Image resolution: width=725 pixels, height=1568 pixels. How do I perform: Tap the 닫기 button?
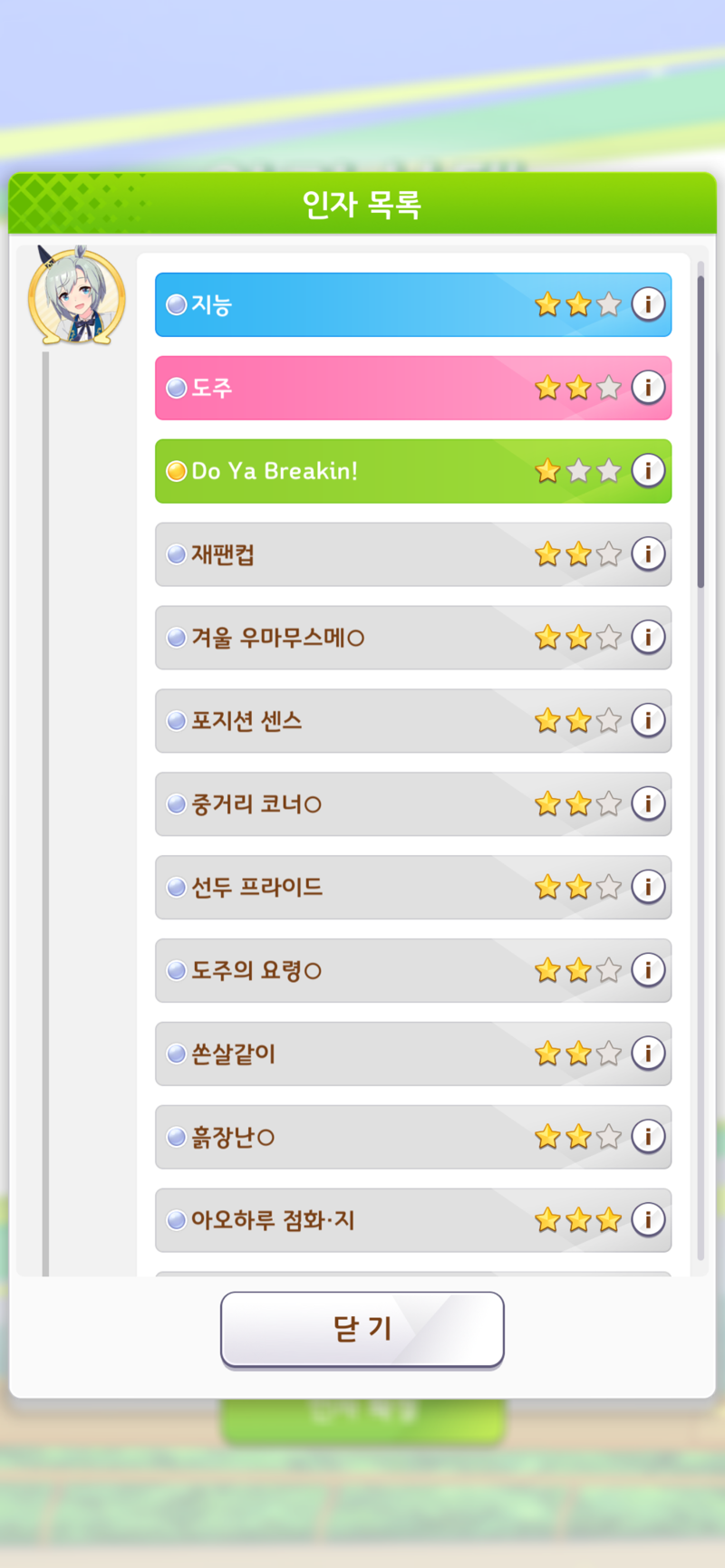pos(362,1329)
